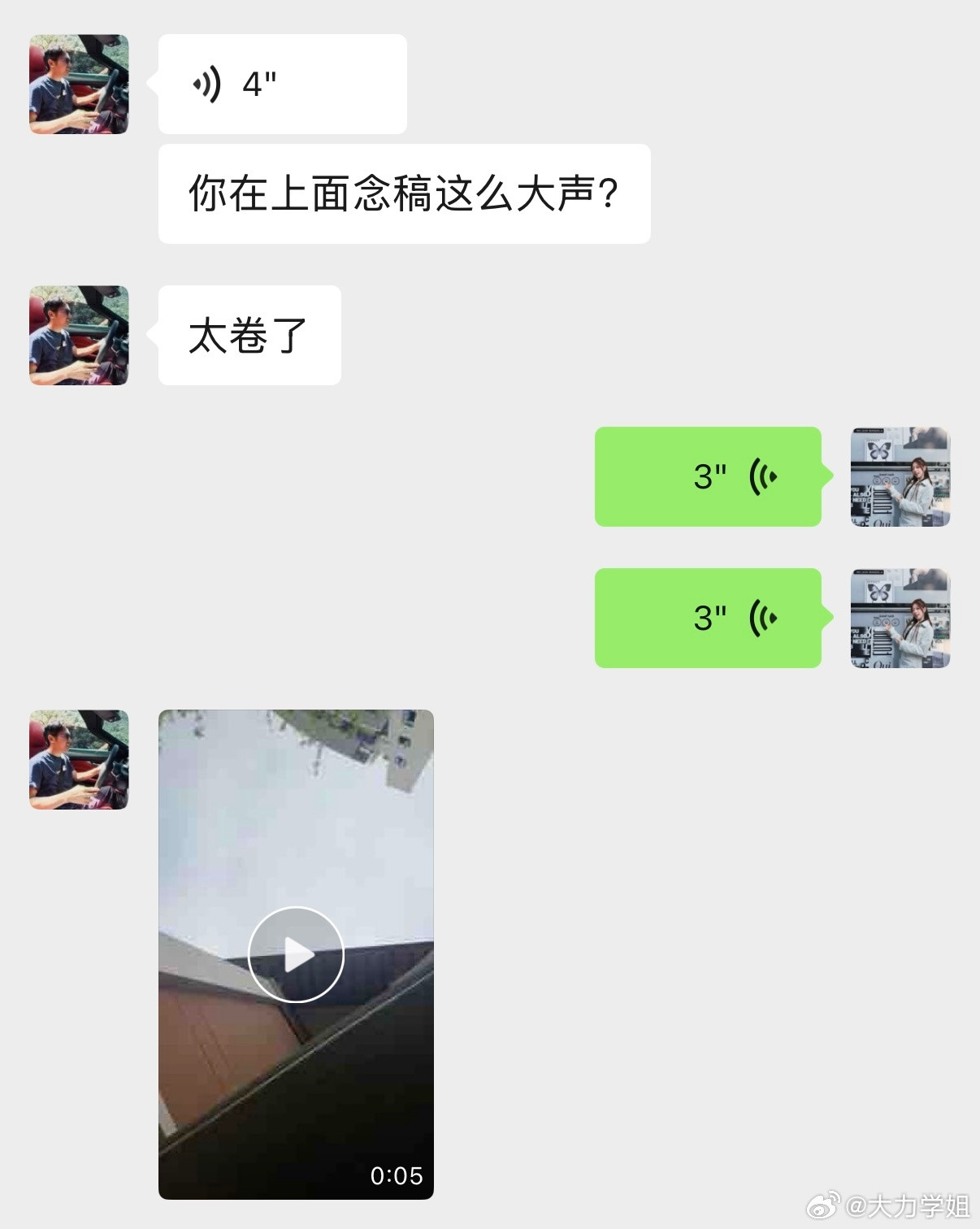
Task: Tap the first green 3-second voice bubble
Action: tap(707, 478)
